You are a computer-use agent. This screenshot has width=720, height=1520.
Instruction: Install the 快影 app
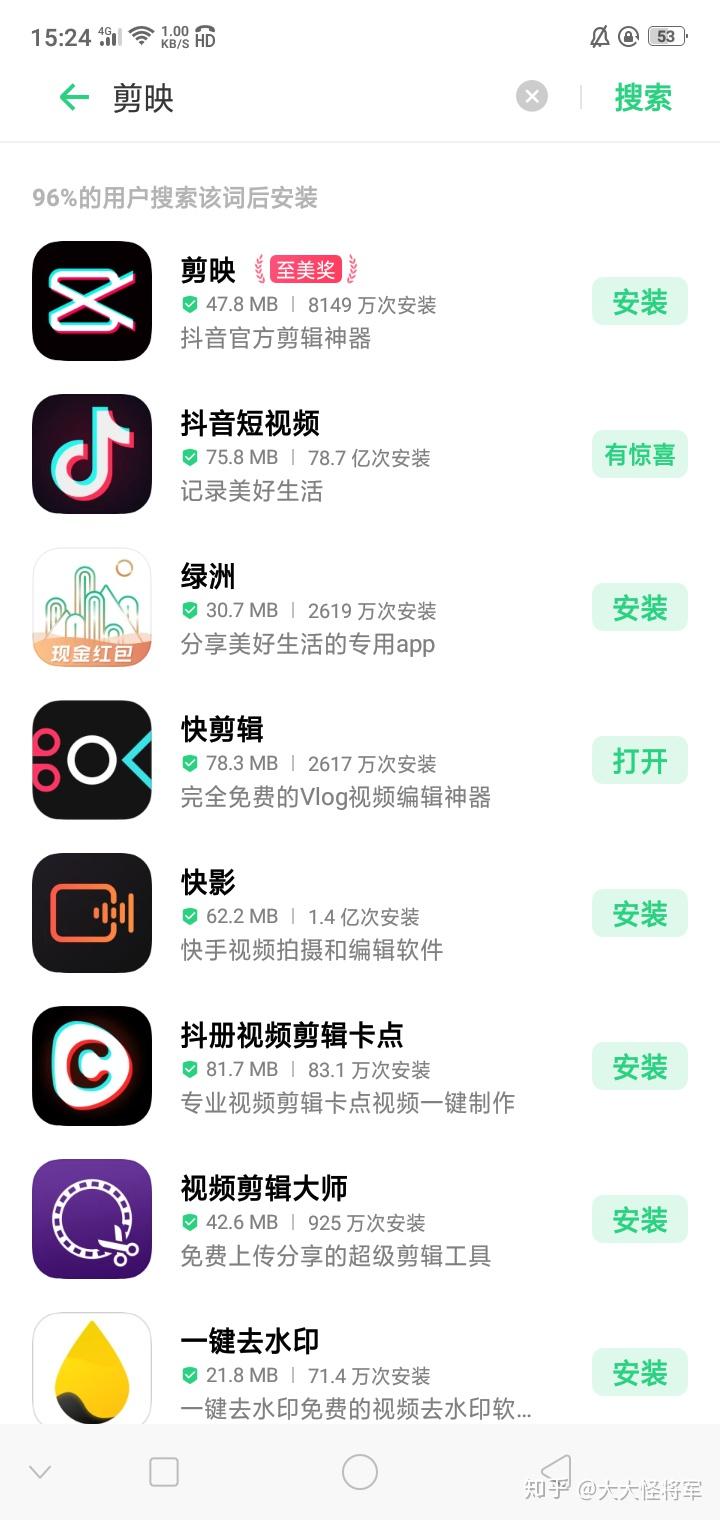pos(640,913)
